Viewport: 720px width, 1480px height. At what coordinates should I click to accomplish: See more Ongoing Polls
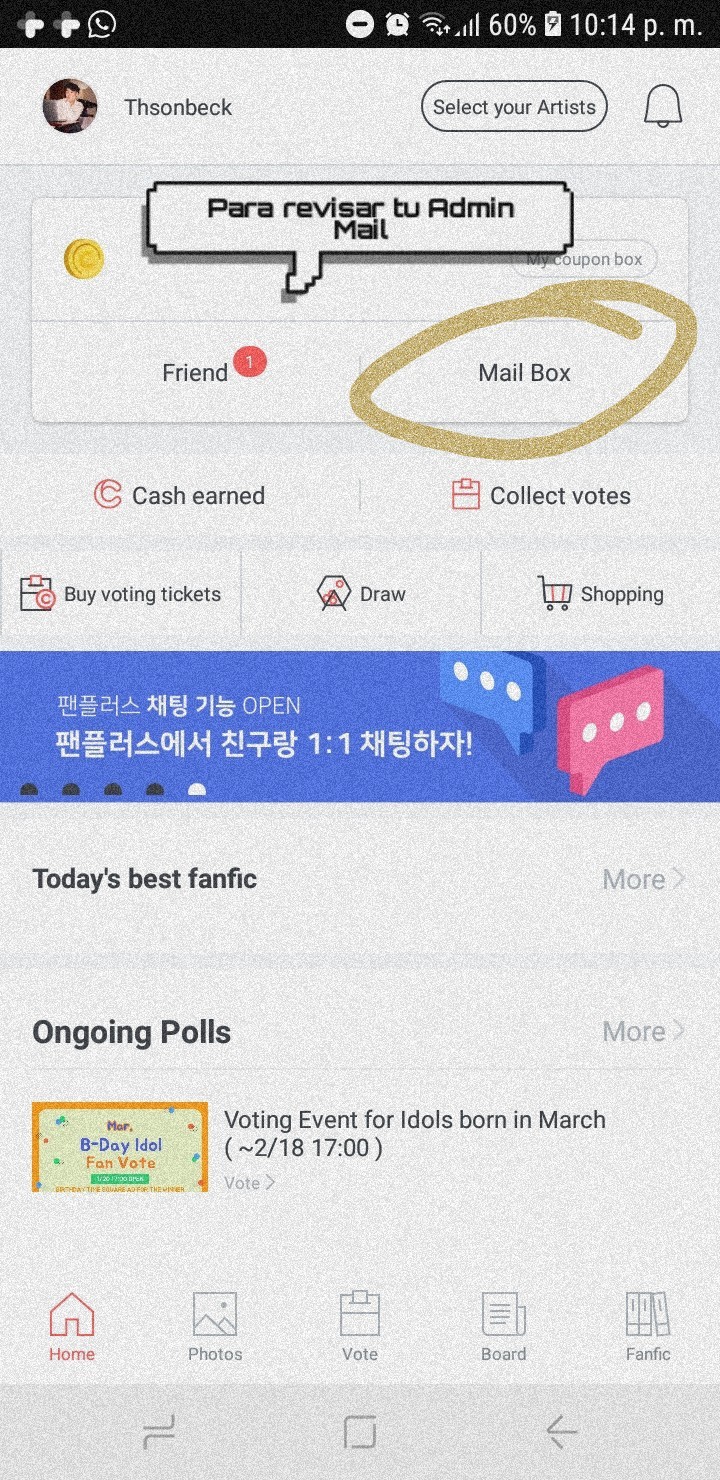point(644,1032)
